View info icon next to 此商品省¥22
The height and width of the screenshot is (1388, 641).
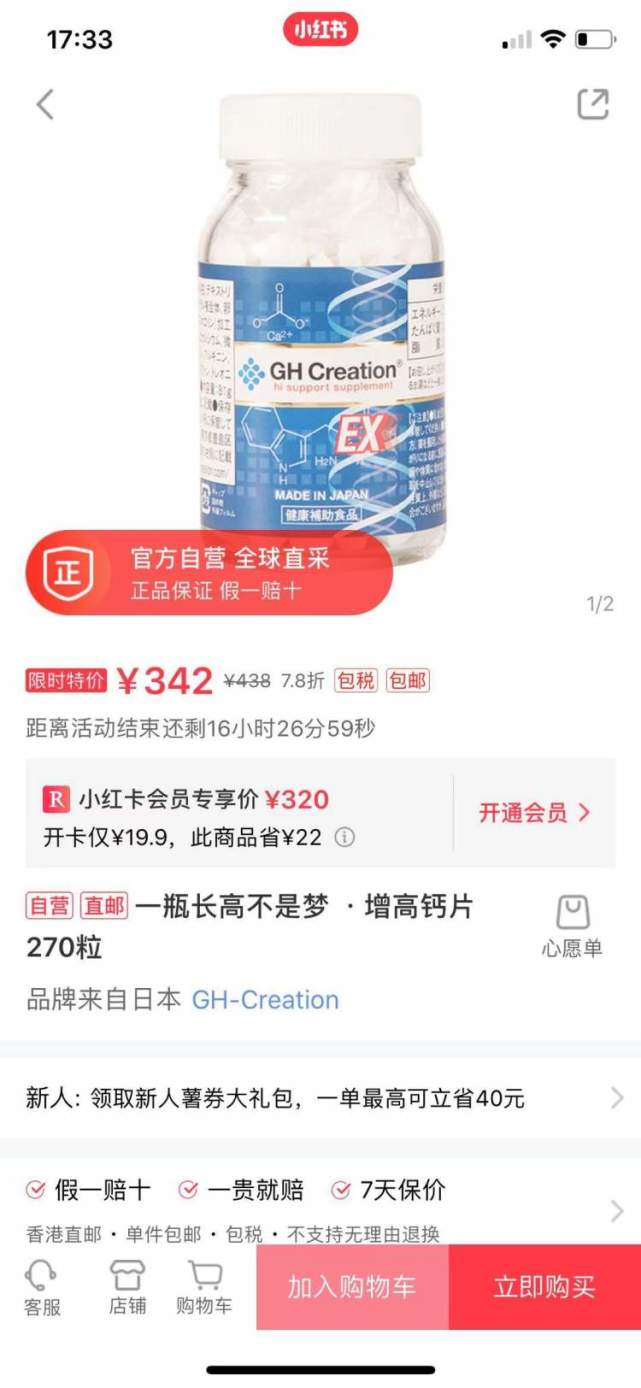coord(344,838)
